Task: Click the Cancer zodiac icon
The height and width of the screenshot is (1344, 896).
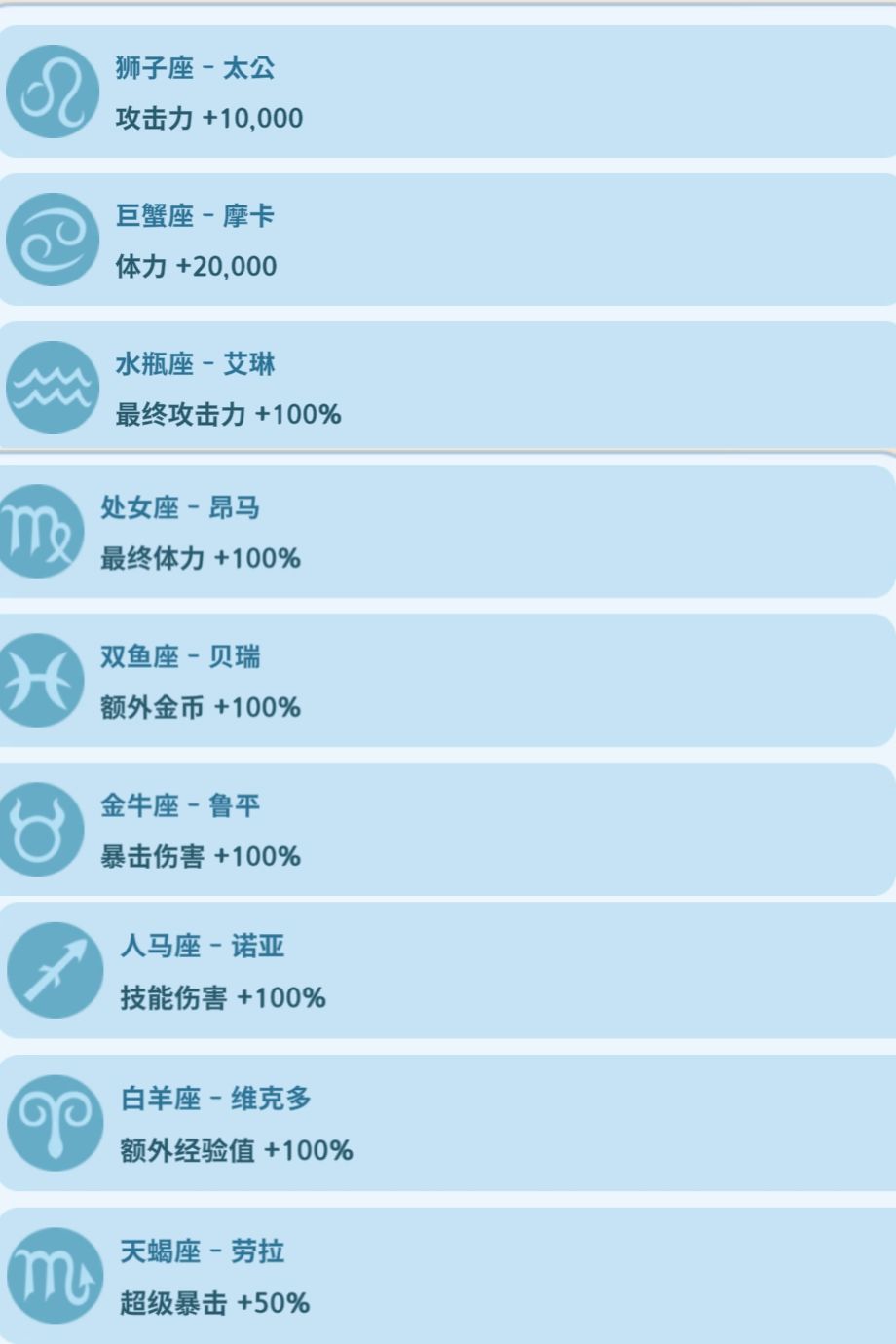Action: (x=54, y=238)
